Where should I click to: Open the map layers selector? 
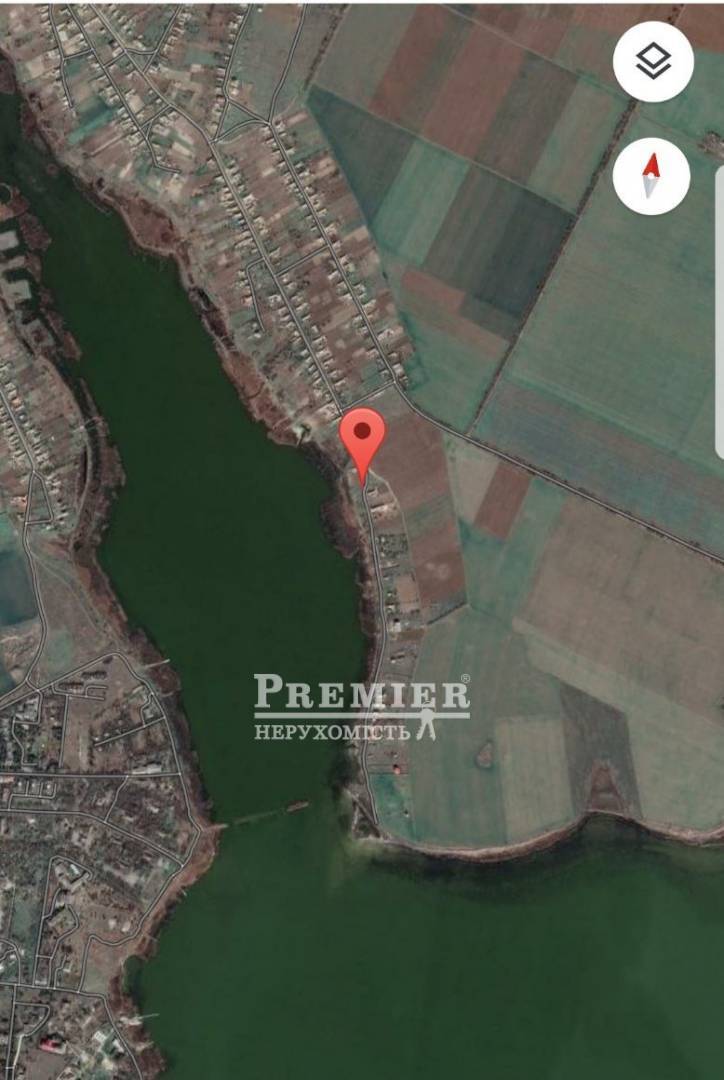(x=653, y=62)
